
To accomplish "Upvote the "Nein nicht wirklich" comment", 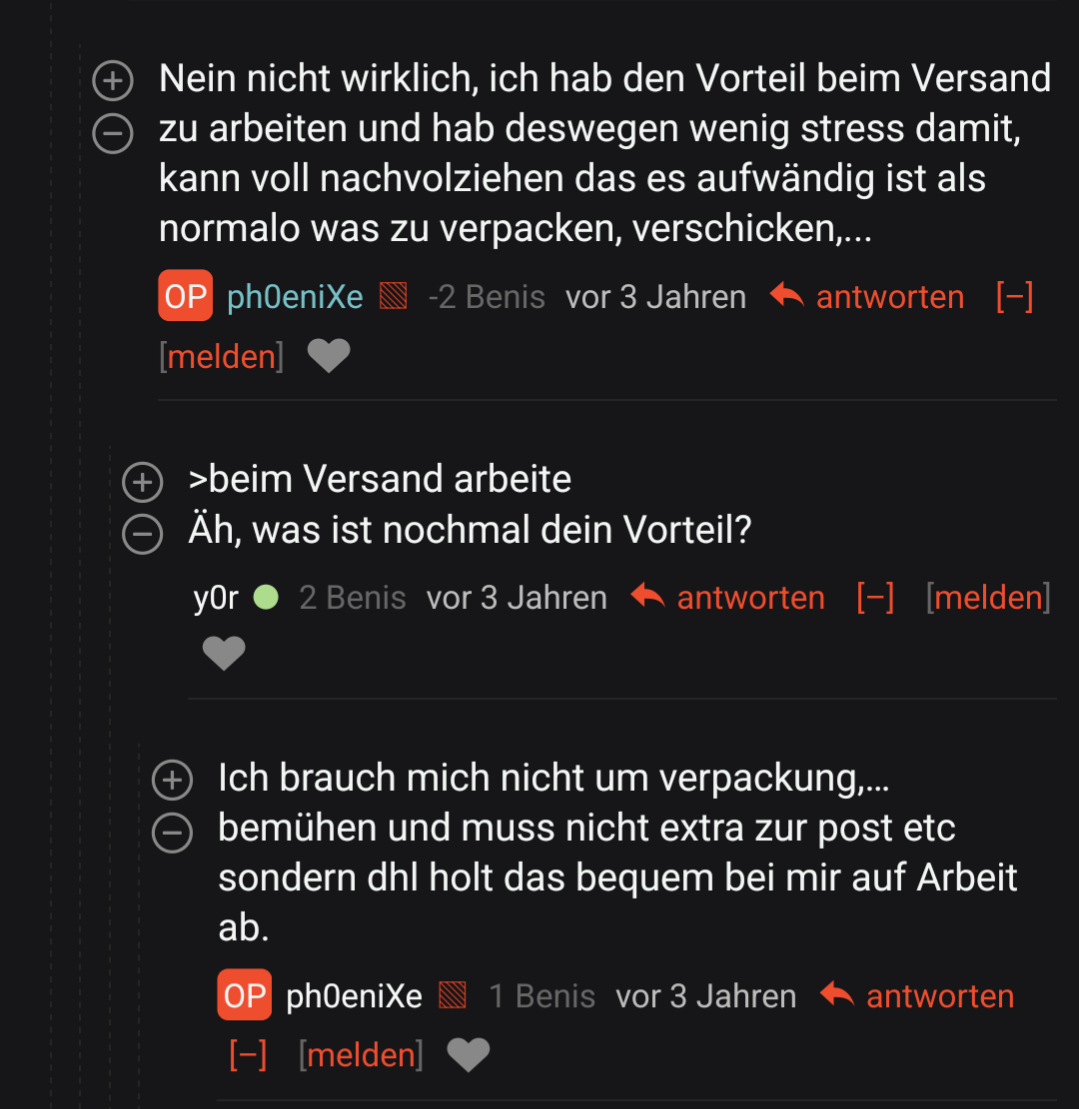I will click(x=113, y=82).
